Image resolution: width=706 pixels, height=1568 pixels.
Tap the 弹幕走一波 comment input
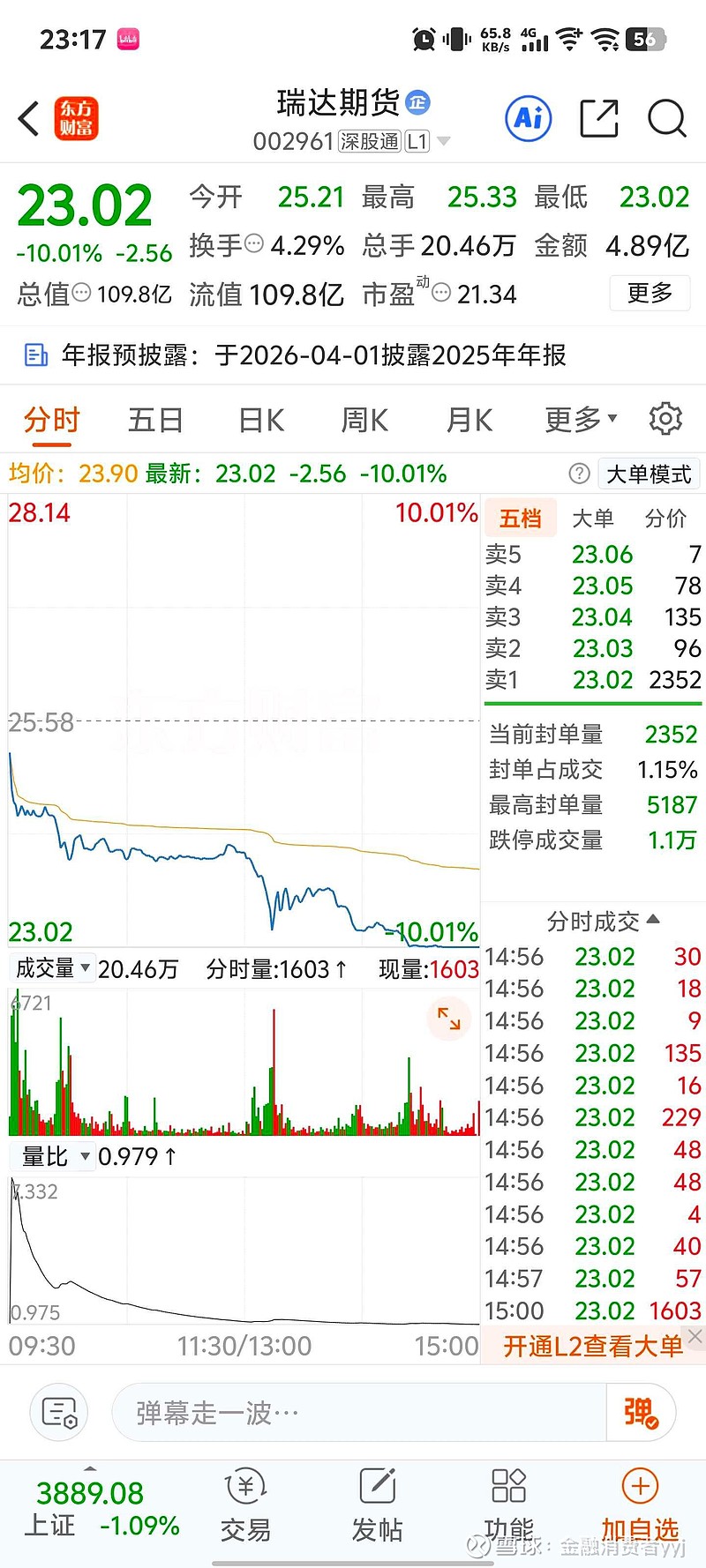pos(357,1413)
